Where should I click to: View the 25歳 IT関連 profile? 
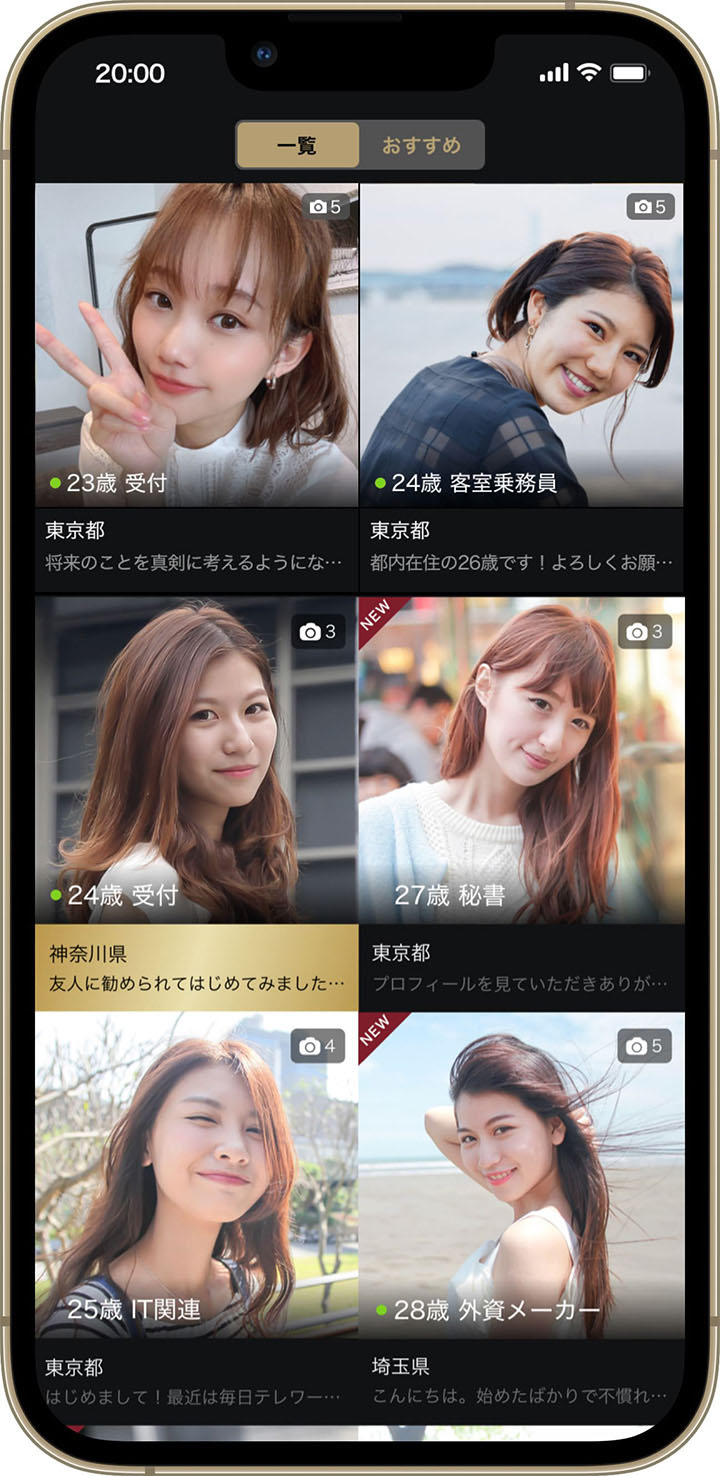(x=196, y=1175)
